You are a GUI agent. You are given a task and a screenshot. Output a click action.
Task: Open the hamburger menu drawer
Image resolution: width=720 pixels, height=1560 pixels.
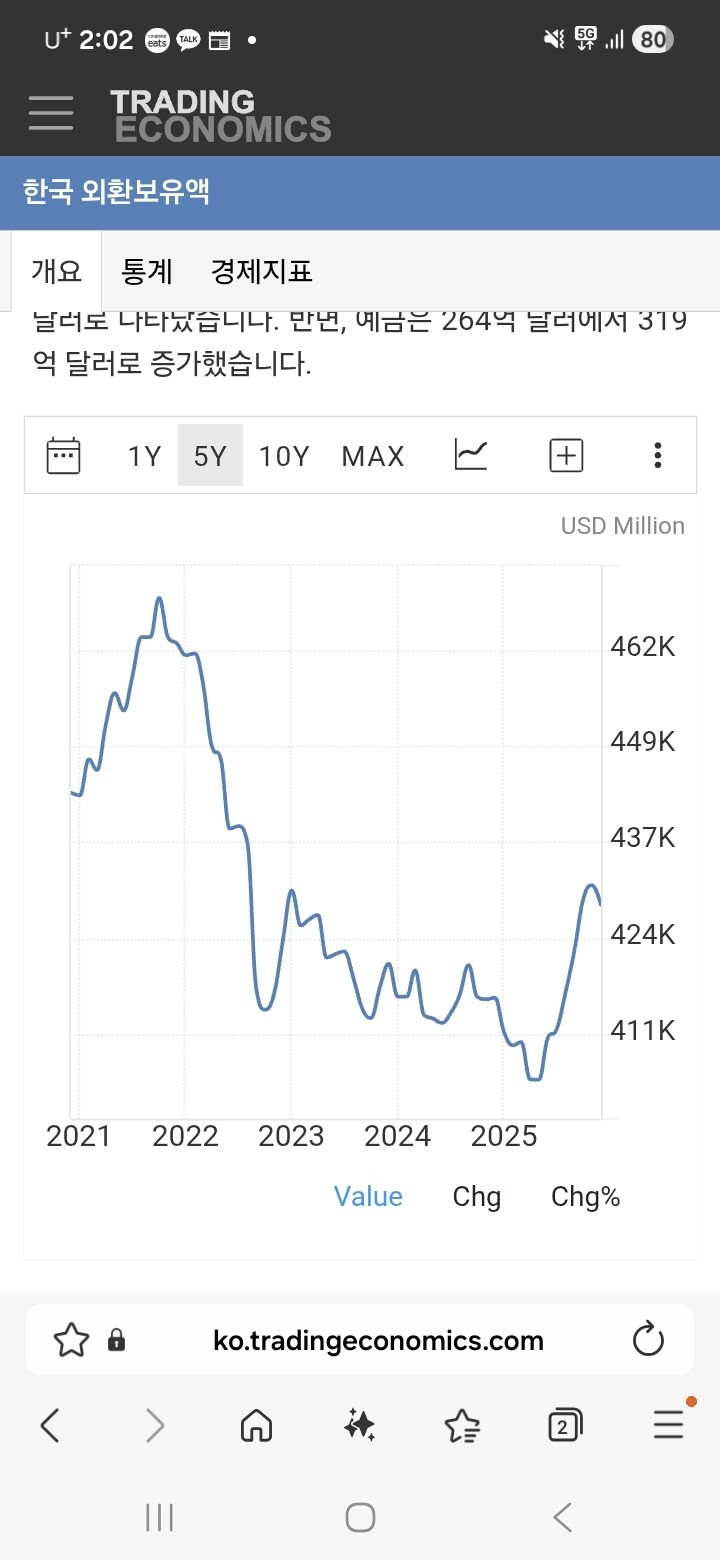tap(51, 113)
